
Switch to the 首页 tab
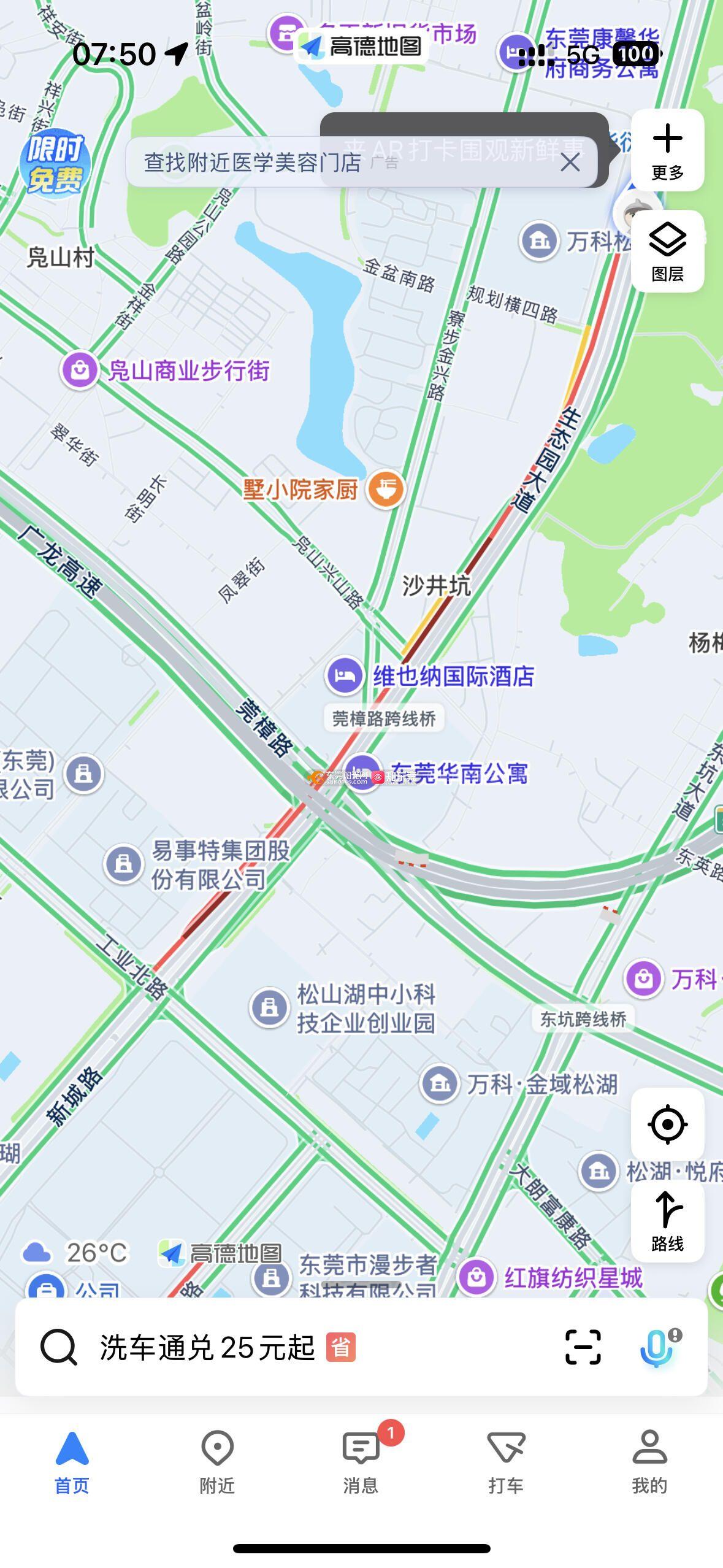(72, 1463)
